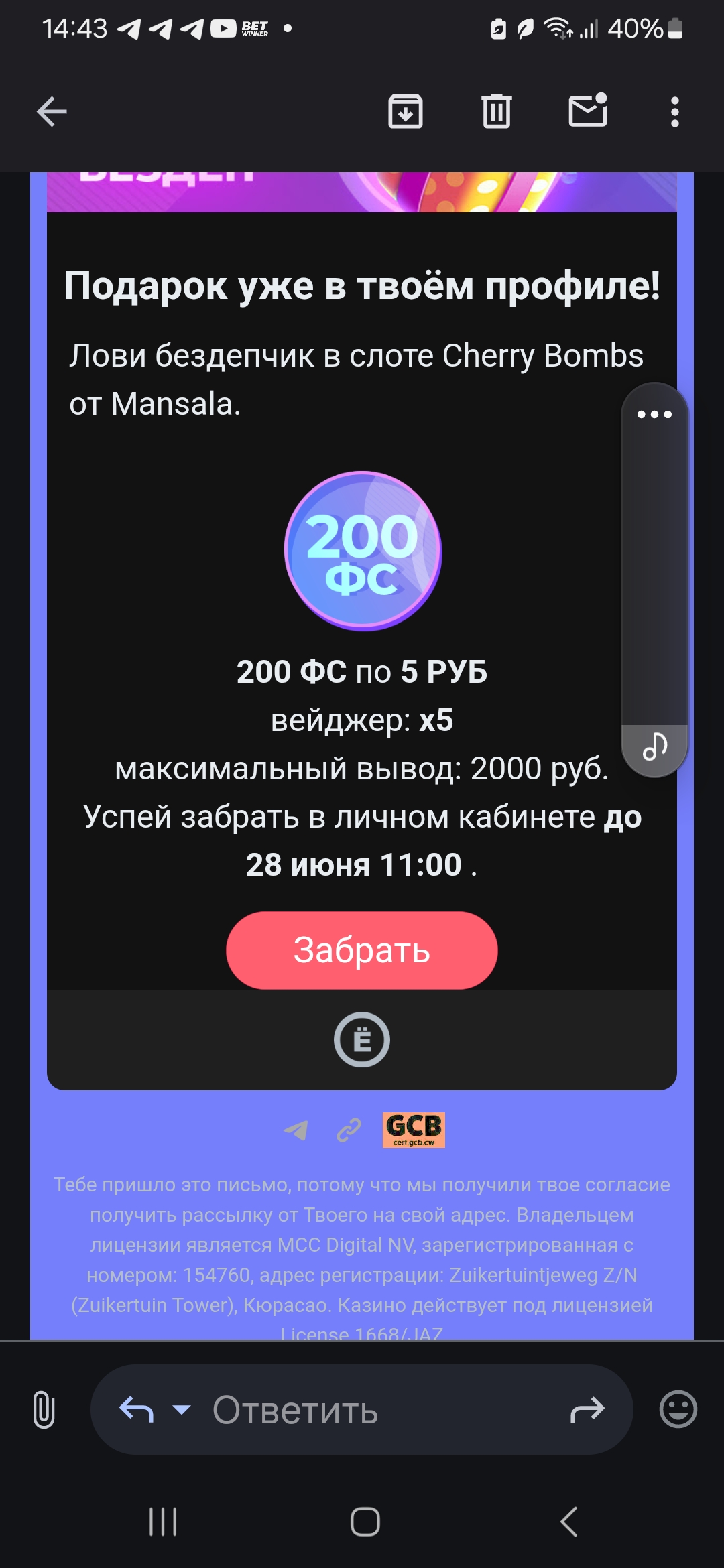The height and width of the screenshot is (1568, 724).
Task: Tap the Забрать button
Action: (x=361, y=950)
